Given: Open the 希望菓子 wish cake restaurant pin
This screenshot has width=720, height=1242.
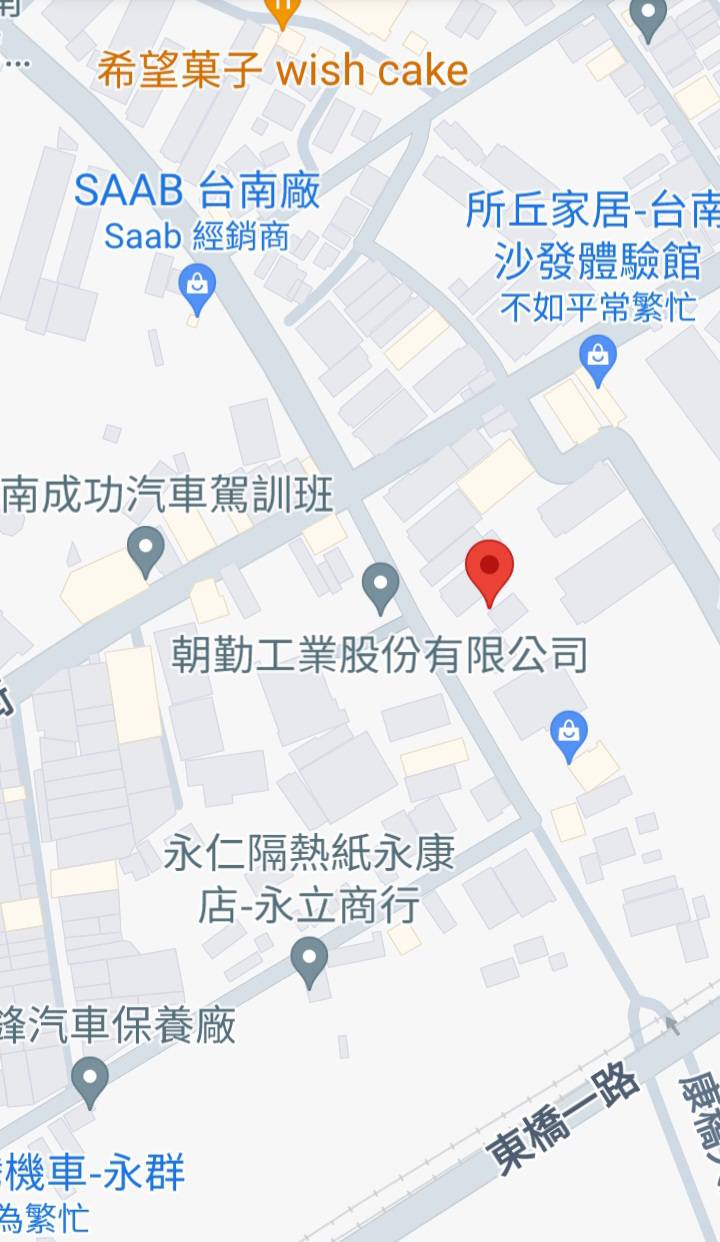Looking at the screenshot, I should pos(284,12).
